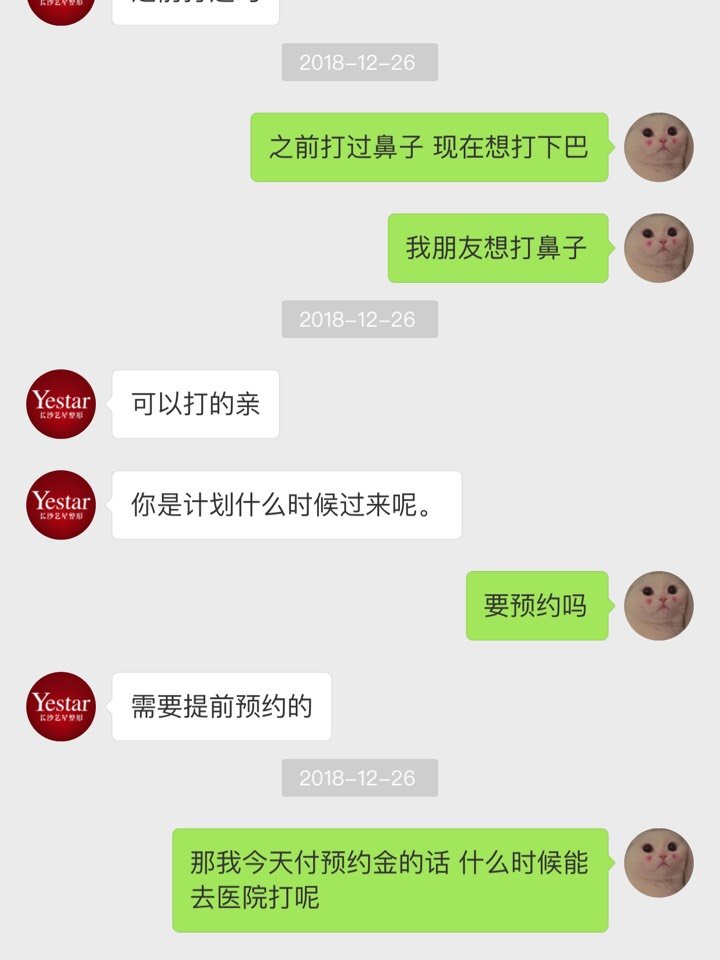
Task: Tap cat avatar beside "之前打过鼻子 现在想打下巴"
Action: pos(658,147)
